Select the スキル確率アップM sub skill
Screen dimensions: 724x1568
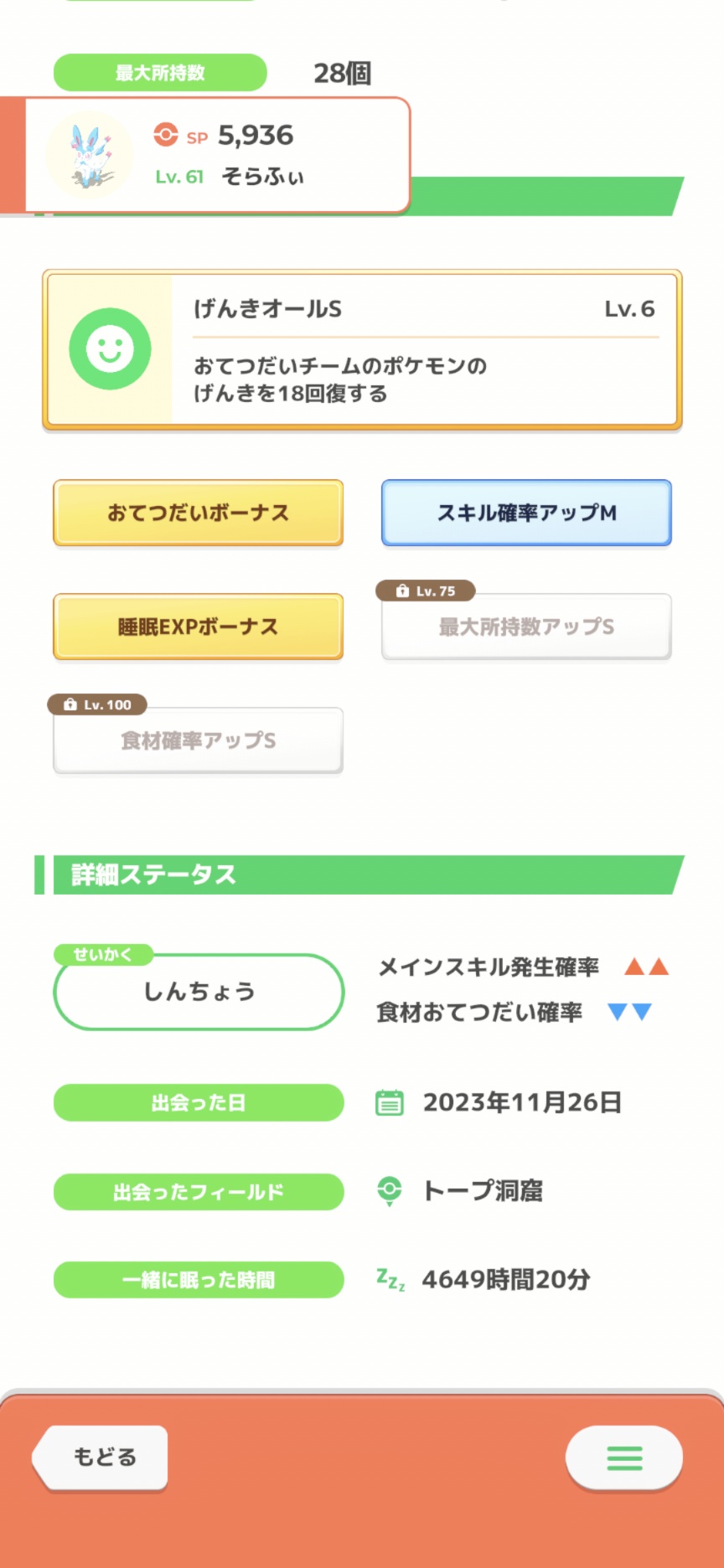point(526,513)
